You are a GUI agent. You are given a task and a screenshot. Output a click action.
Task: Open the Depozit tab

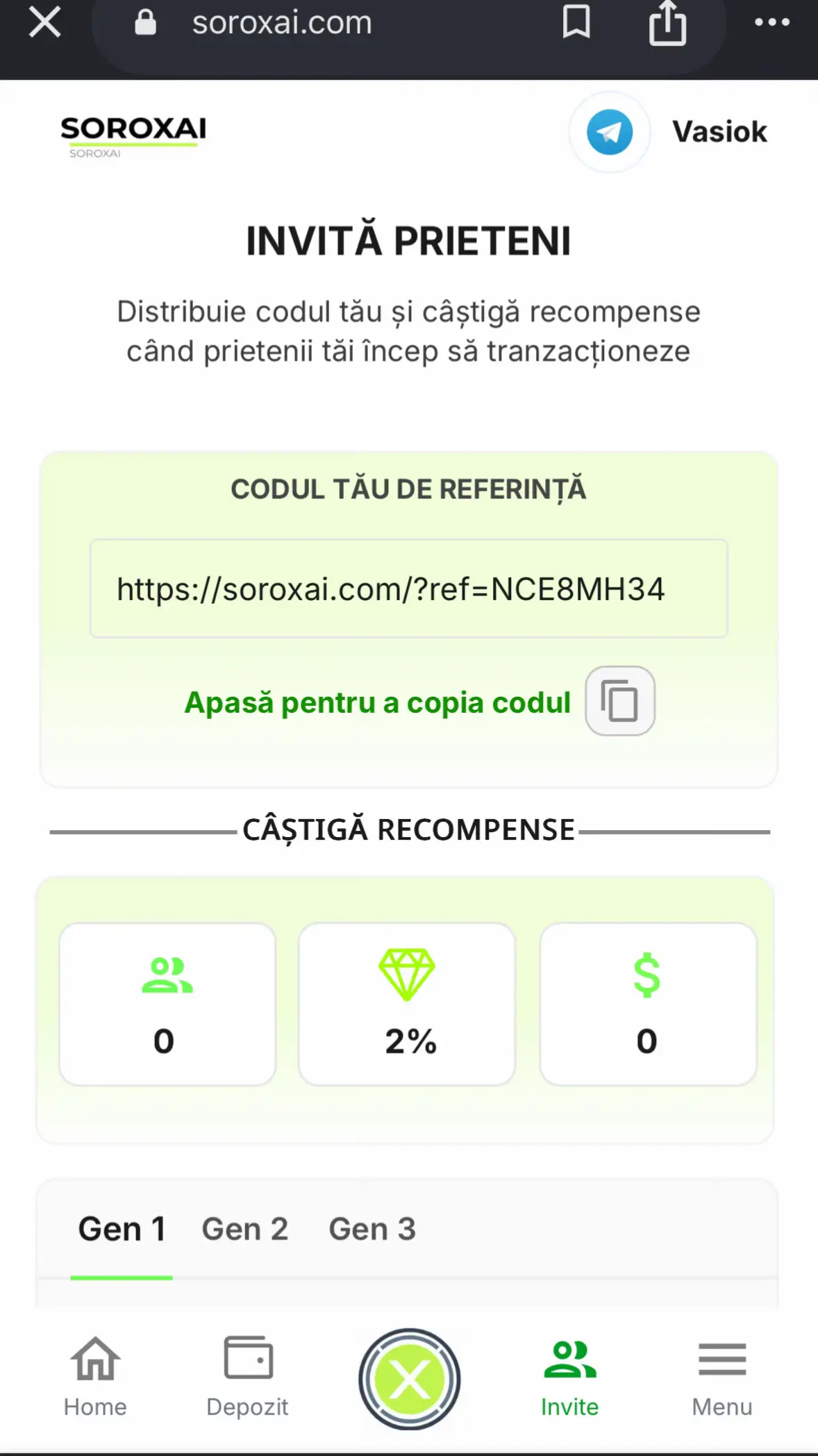pos(248,1377)
